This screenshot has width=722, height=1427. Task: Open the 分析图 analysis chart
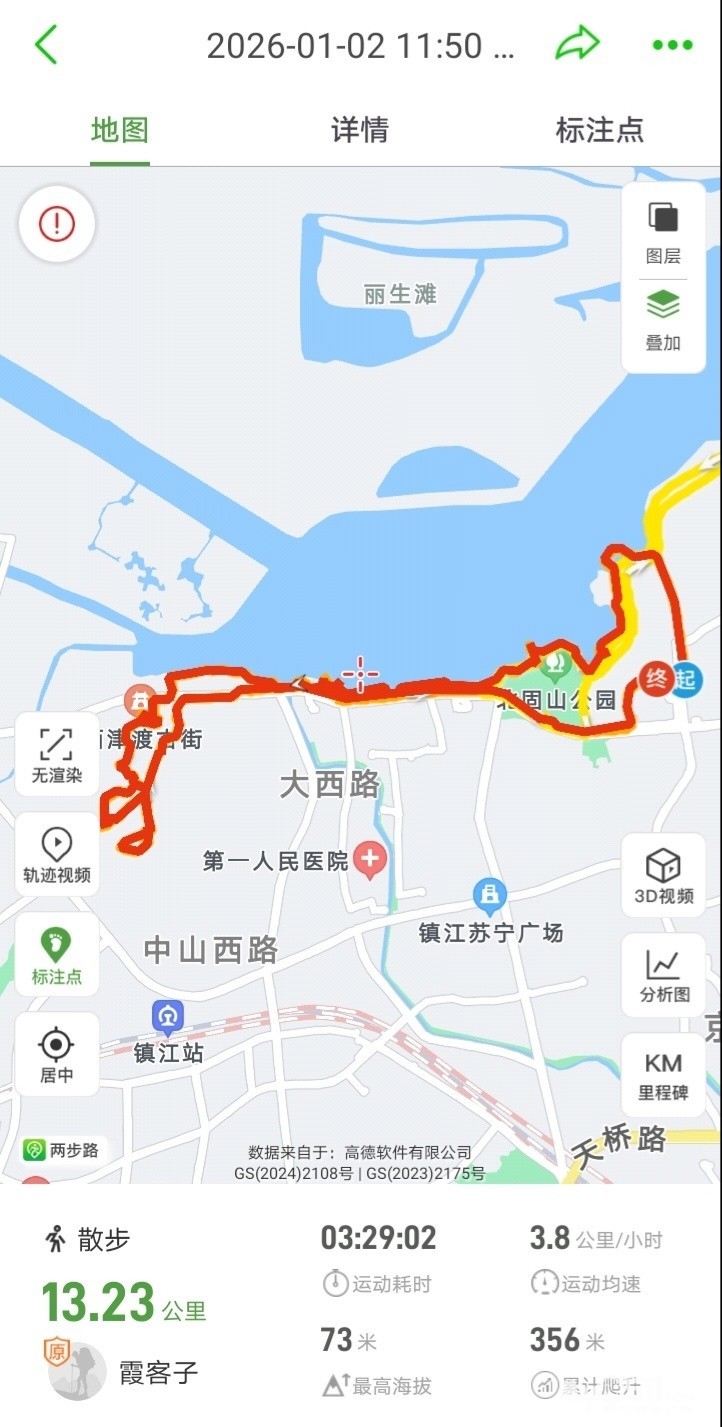click(663, 975)
